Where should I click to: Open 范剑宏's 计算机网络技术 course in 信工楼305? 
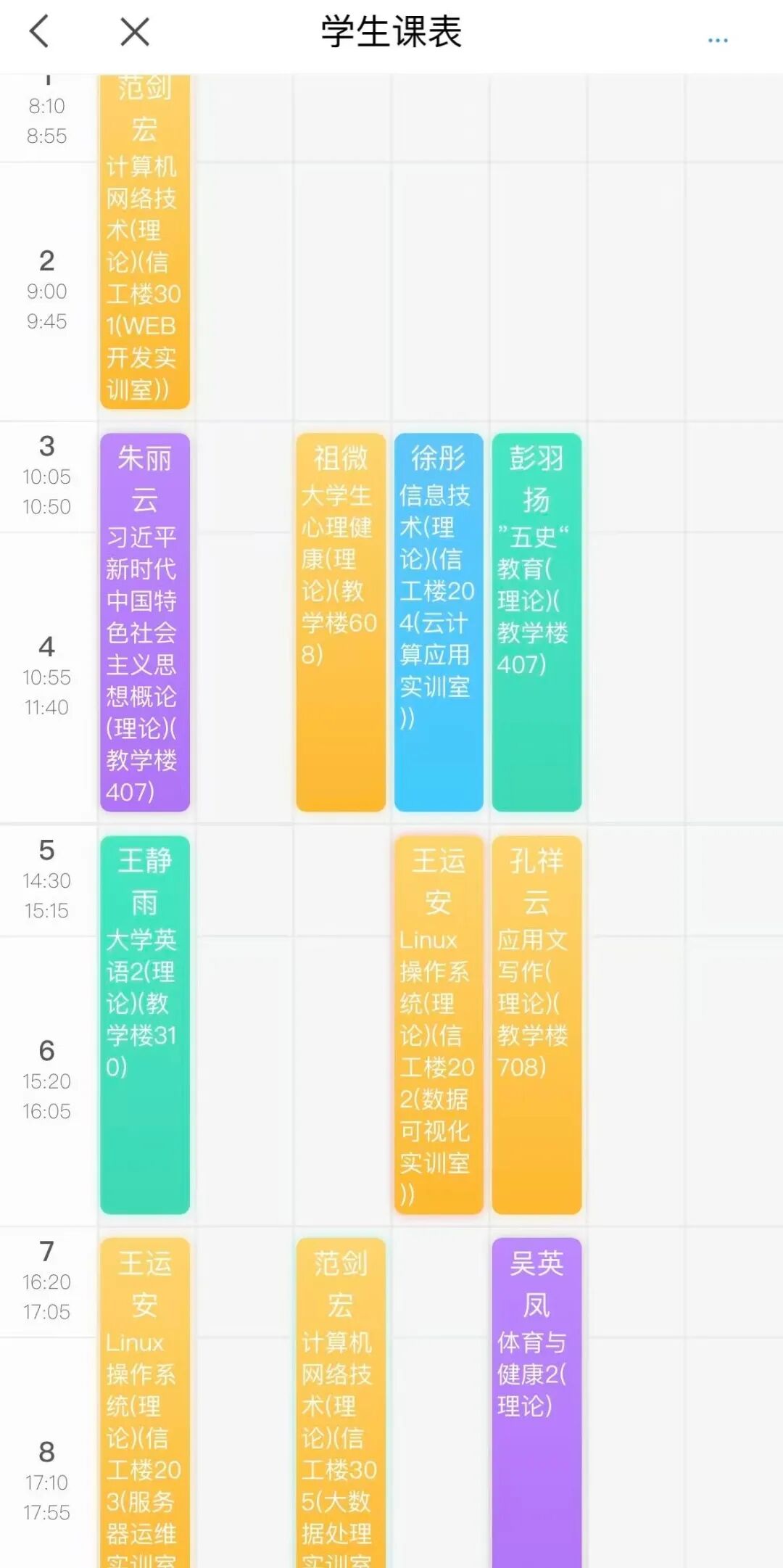point(340,1400)
